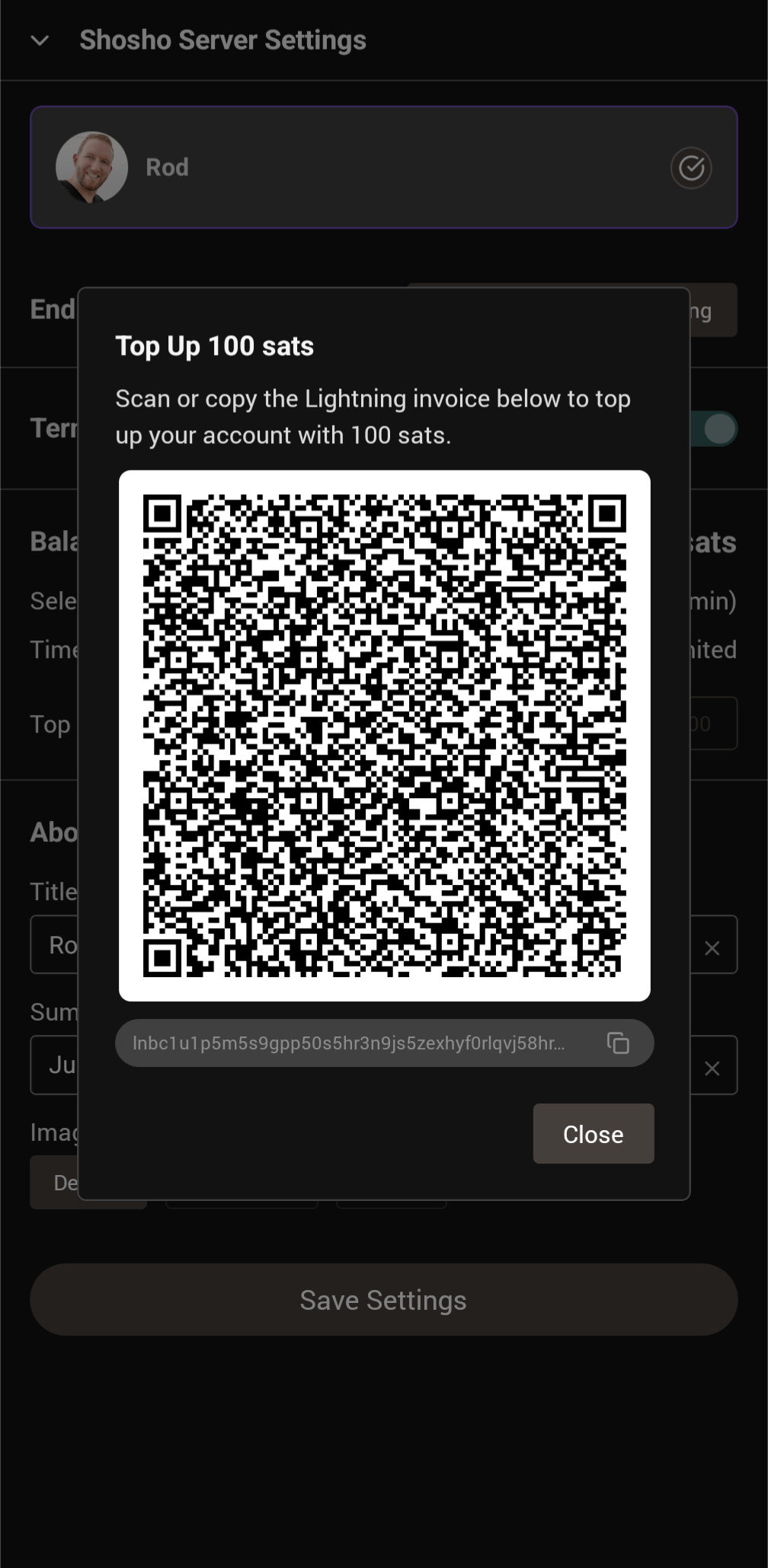Save Settings

383,1300
